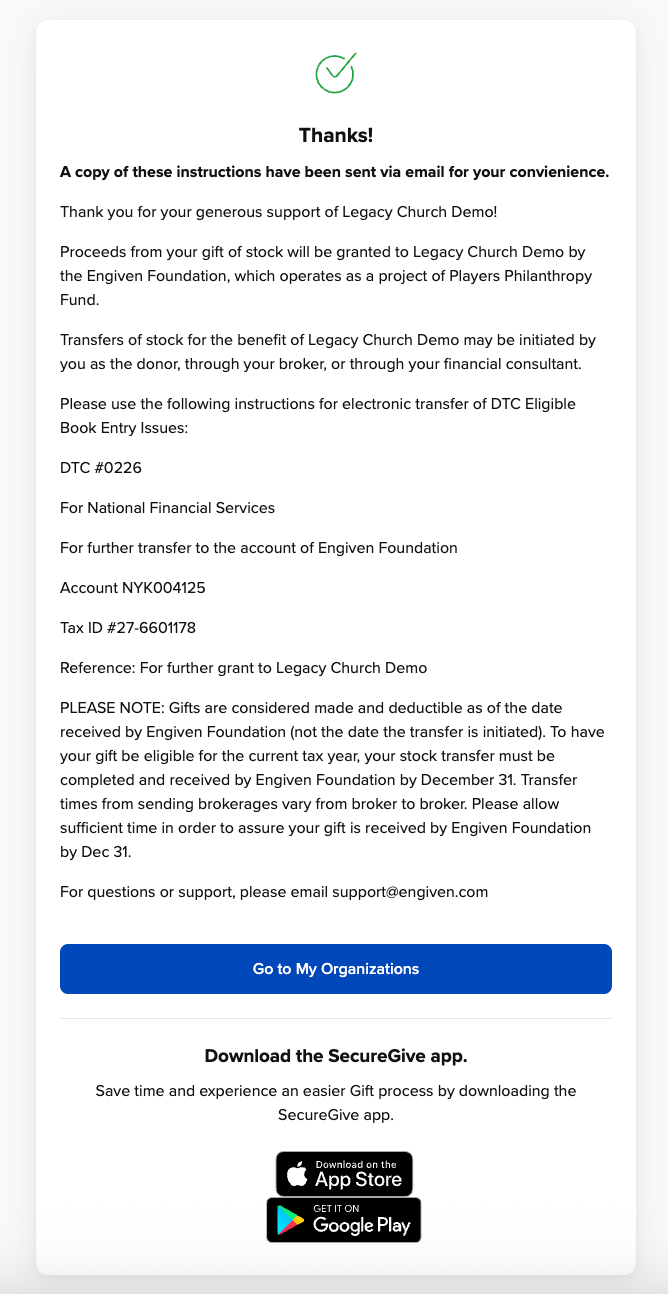Screen dimensions: 668x1294
Task: Tap the Go to My Organizations button
Action: pos(335,969)
